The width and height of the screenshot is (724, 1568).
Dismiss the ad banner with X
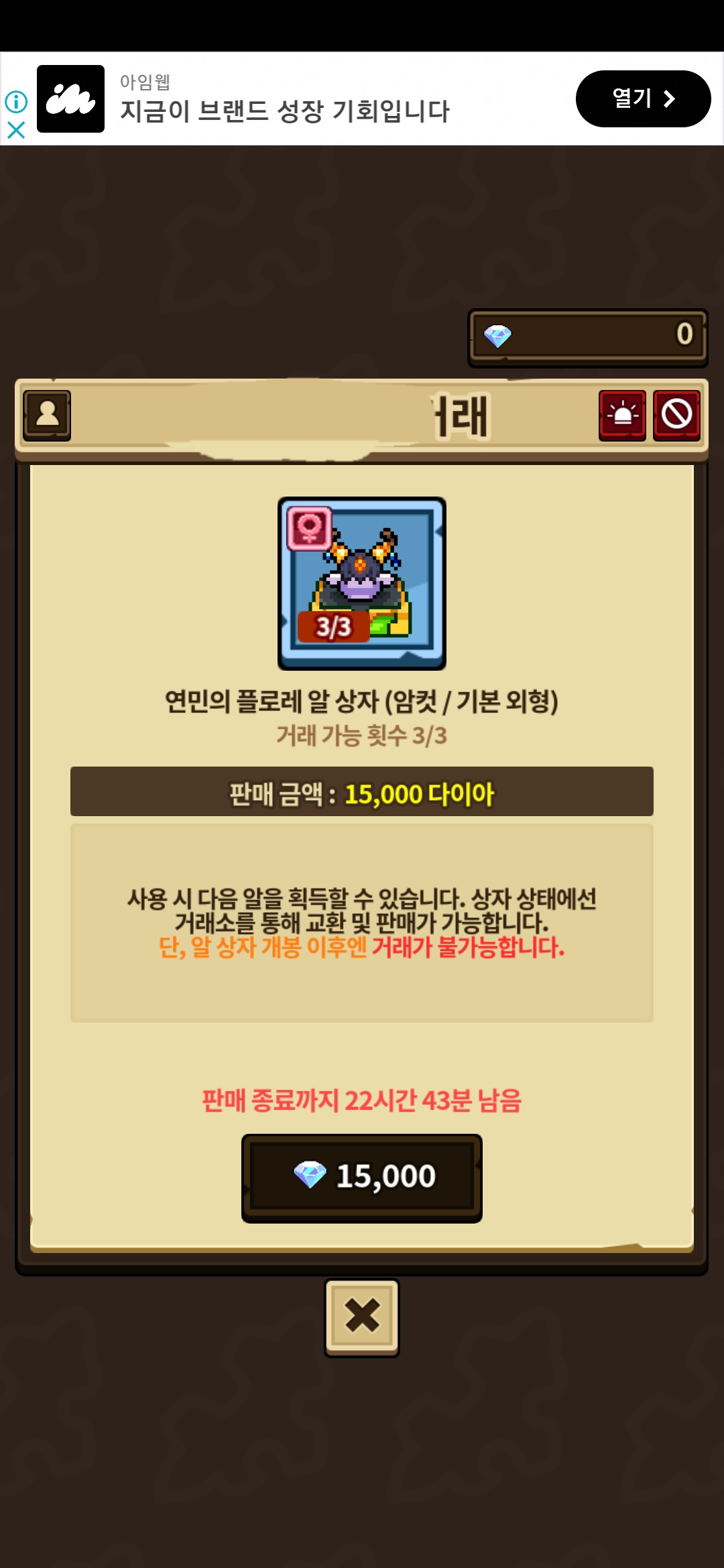click(16, 129)
